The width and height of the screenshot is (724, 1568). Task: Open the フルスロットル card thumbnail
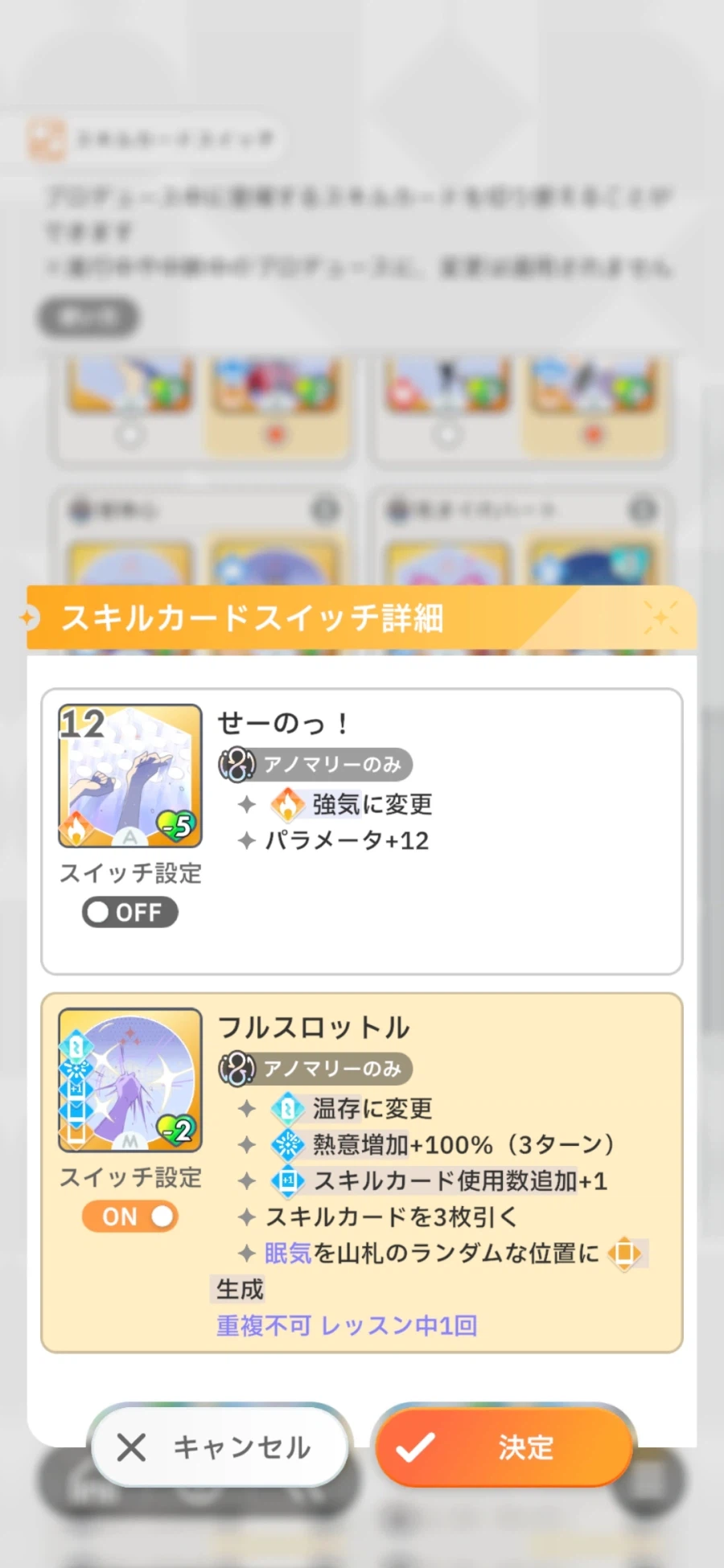coord(130,1080)
